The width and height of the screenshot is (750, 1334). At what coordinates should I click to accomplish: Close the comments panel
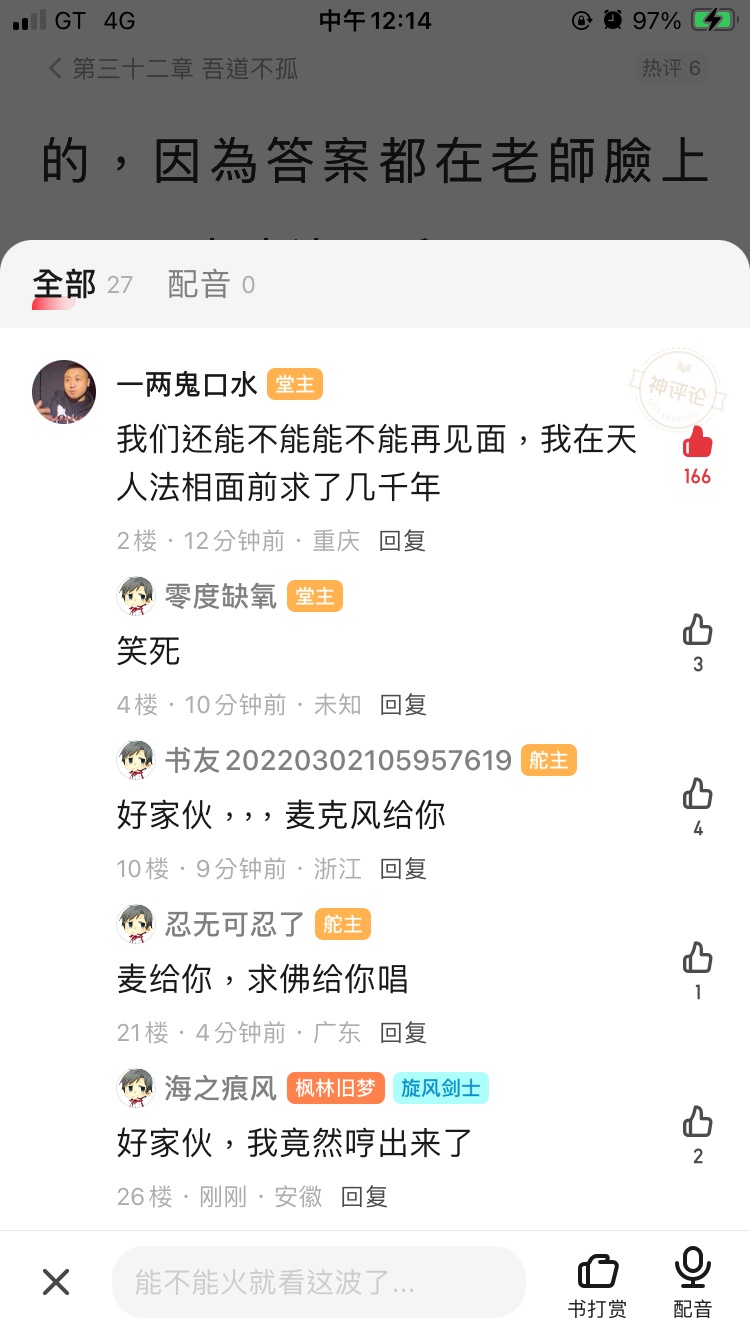click(56, 1282)
